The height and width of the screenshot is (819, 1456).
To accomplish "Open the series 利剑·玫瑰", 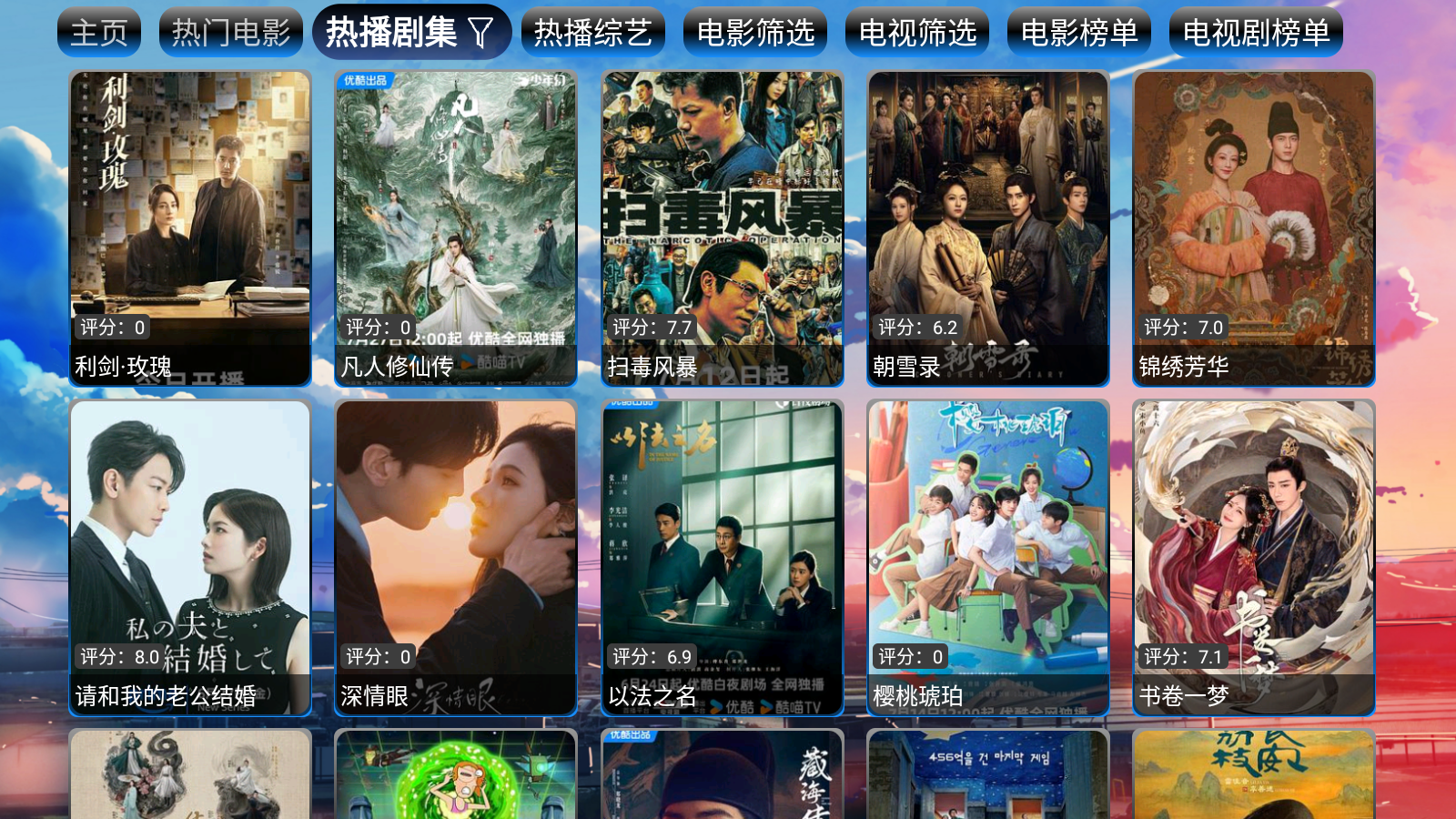I will point(190,227).
